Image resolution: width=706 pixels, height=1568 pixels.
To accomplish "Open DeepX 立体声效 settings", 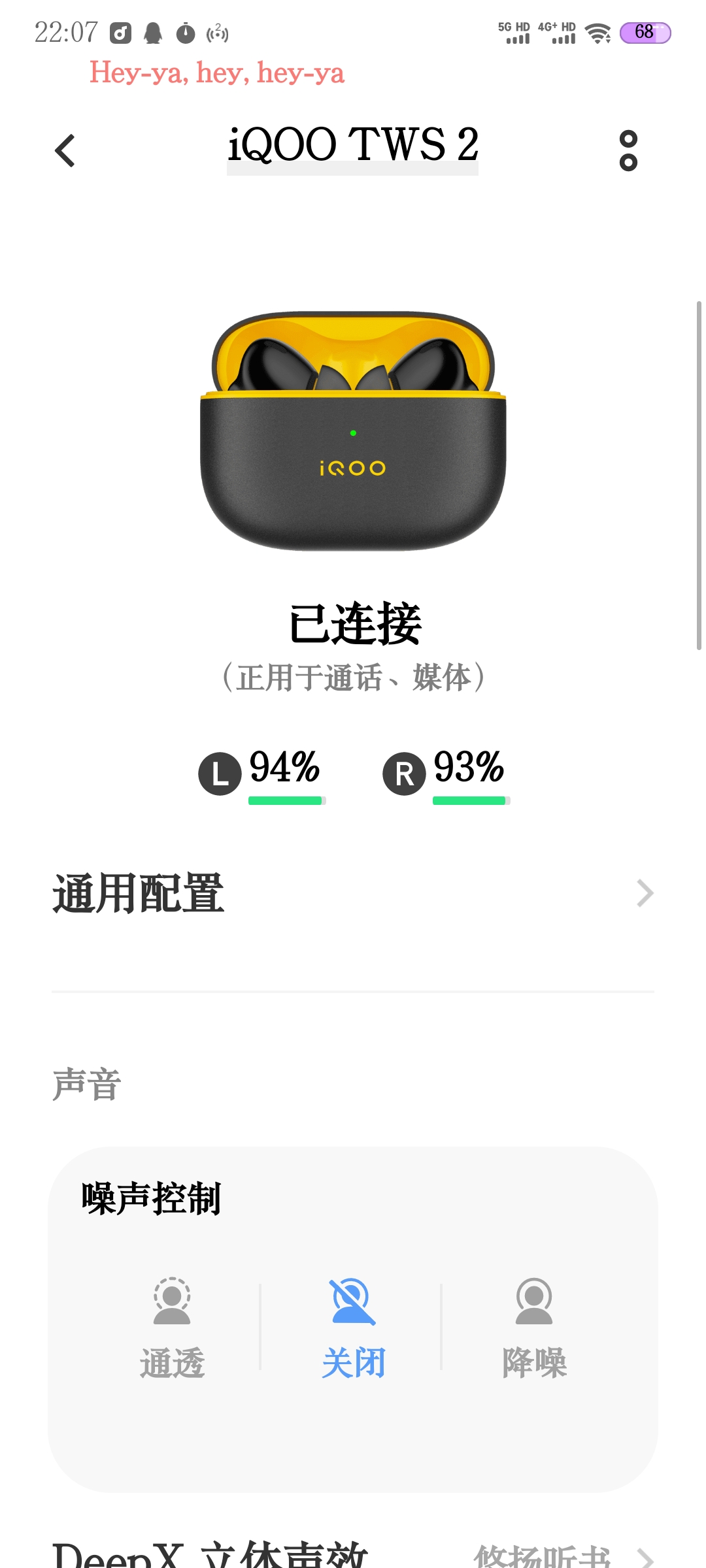I will click(353, 1555).
